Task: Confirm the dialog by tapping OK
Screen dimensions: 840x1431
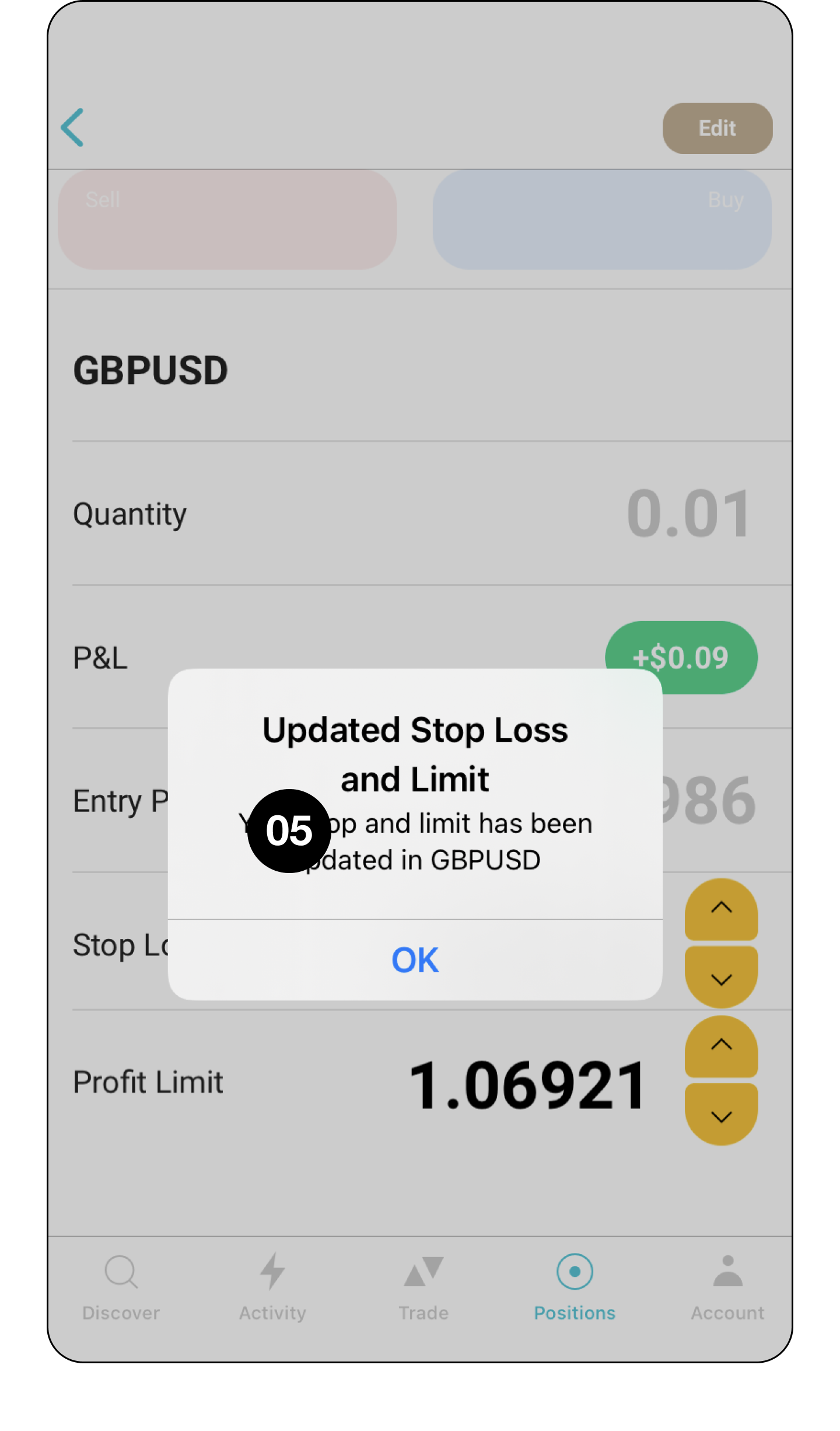Action: pos(415,959)
